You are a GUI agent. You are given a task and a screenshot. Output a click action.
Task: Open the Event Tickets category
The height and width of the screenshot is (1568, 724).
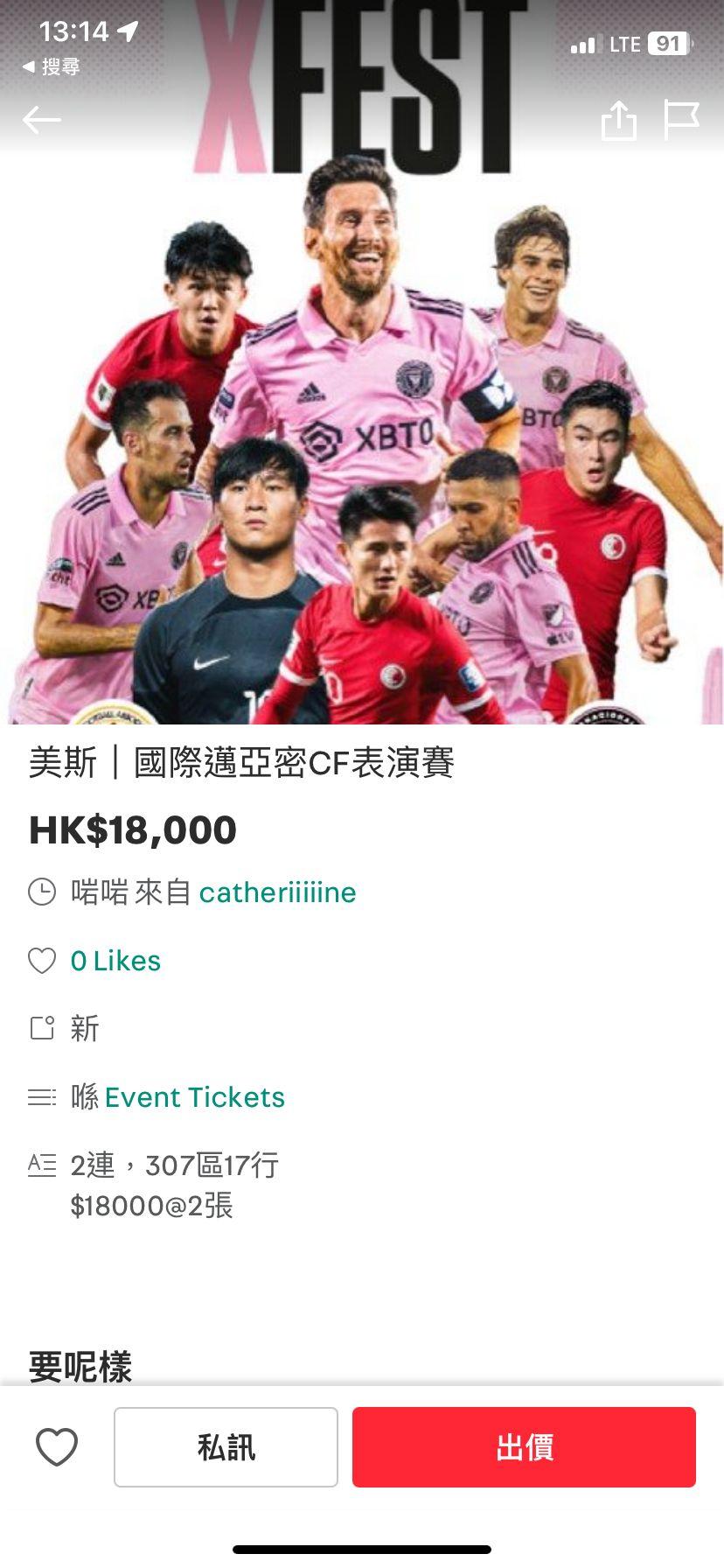[x=194, y=1097]
